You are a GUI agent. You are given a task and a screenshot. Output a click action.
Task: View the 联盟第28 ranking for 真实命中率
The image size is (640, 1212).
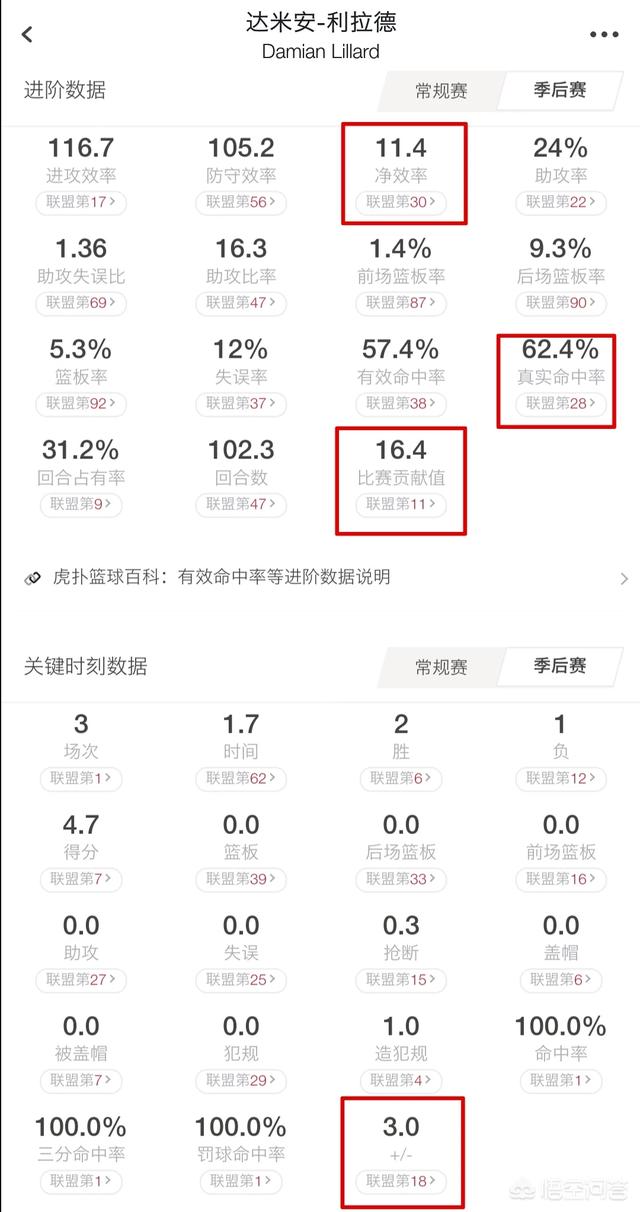pyautogui.click(x=561, y=403)
